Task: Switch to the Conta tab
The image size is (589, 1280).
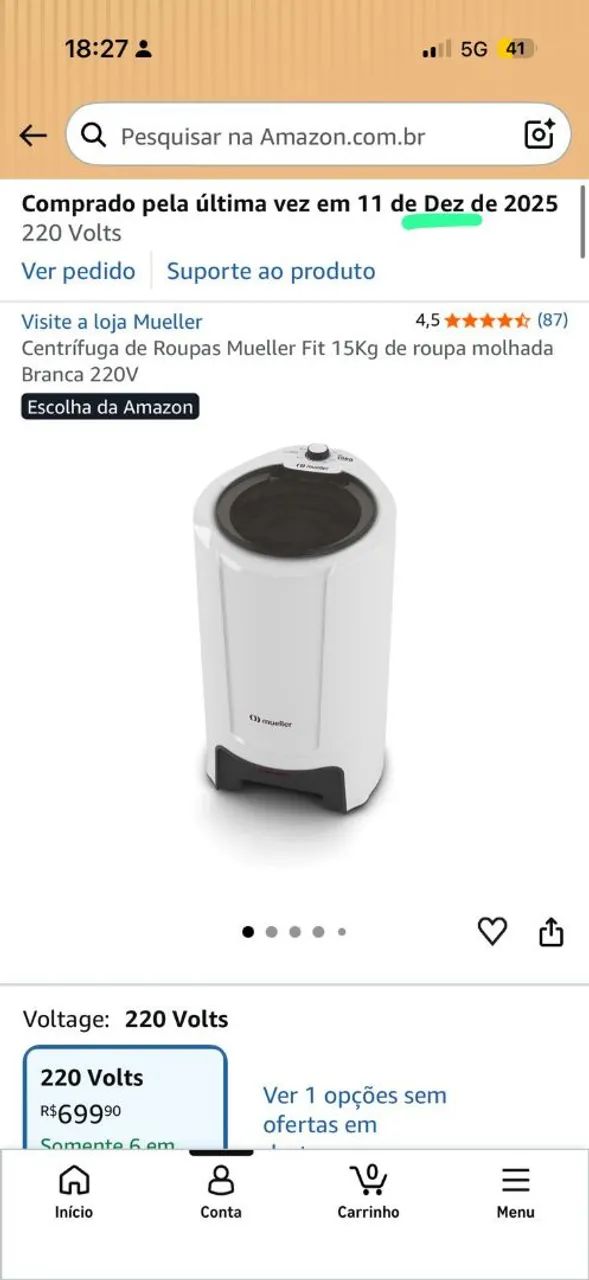Action: 221,1192
